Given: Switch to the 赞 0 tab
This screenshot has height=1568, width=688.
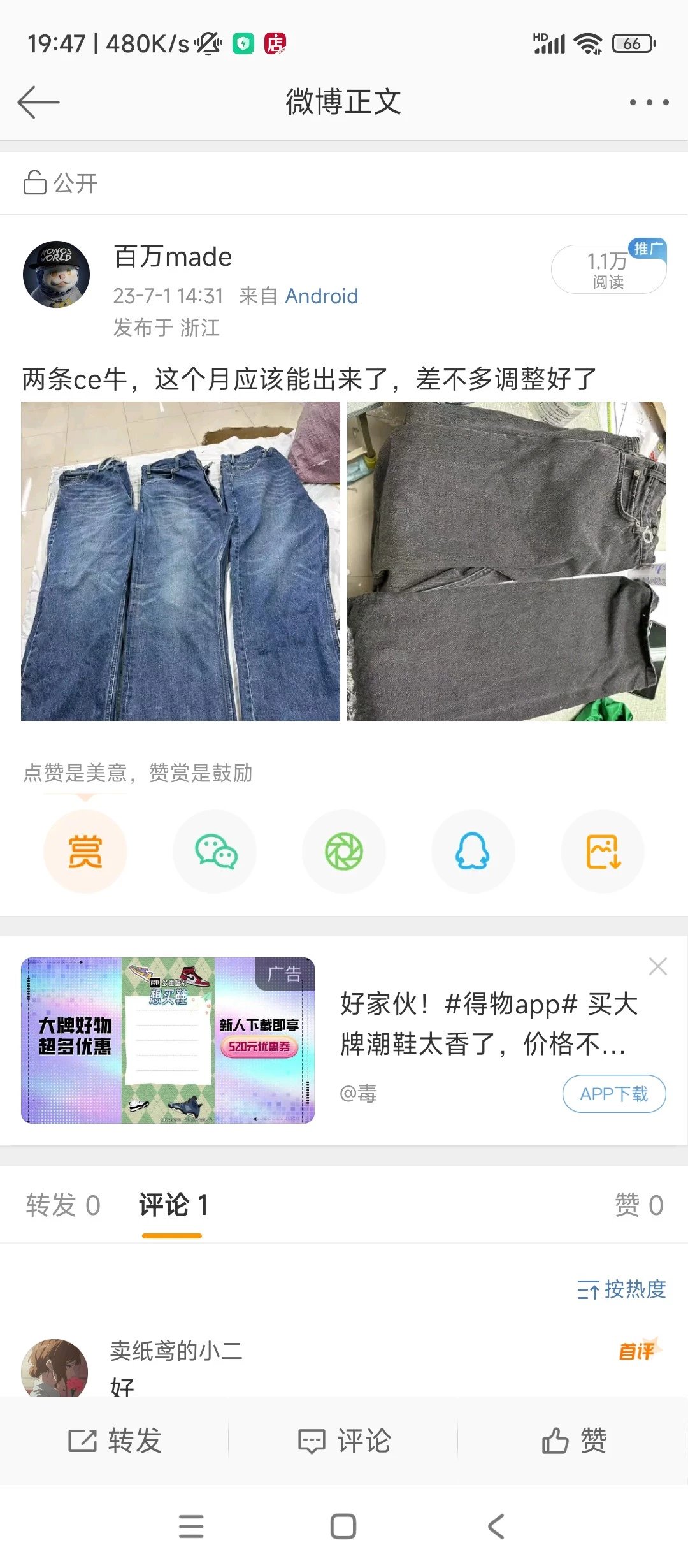Looking at the screenshot, I should pyautogui.click(x=639, y=1205).
